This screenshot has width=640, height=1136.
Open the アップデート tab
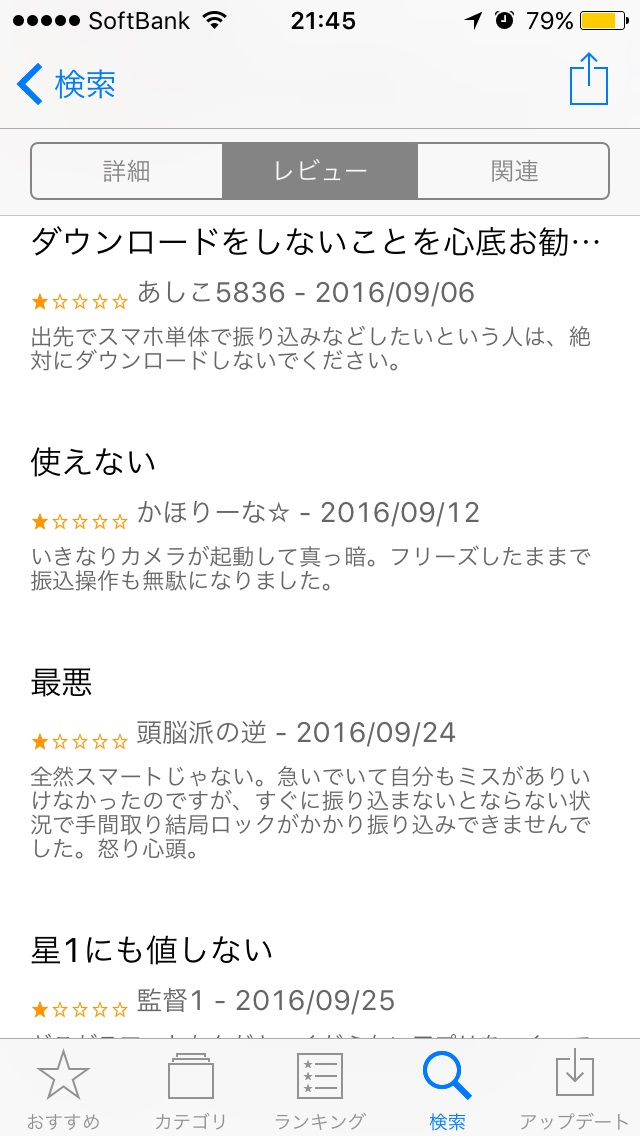coord(574,1090)
